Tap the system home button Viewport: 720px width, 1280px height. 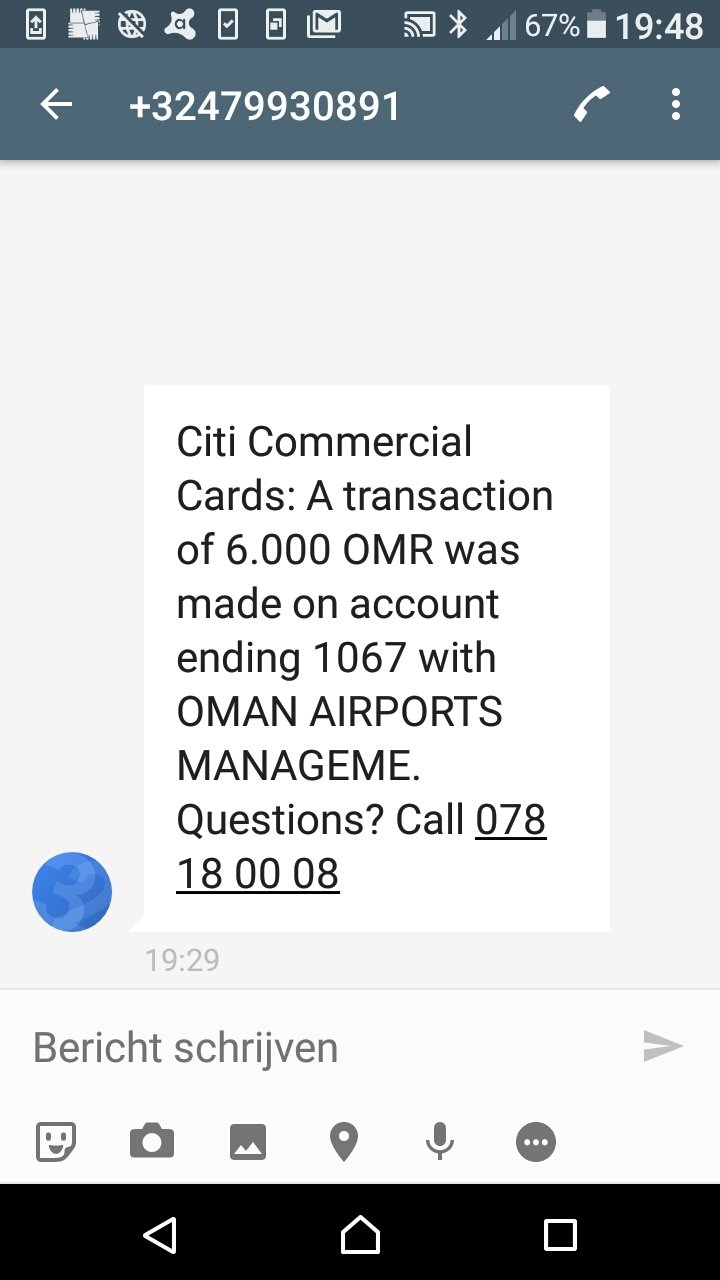click(360, 1235)
